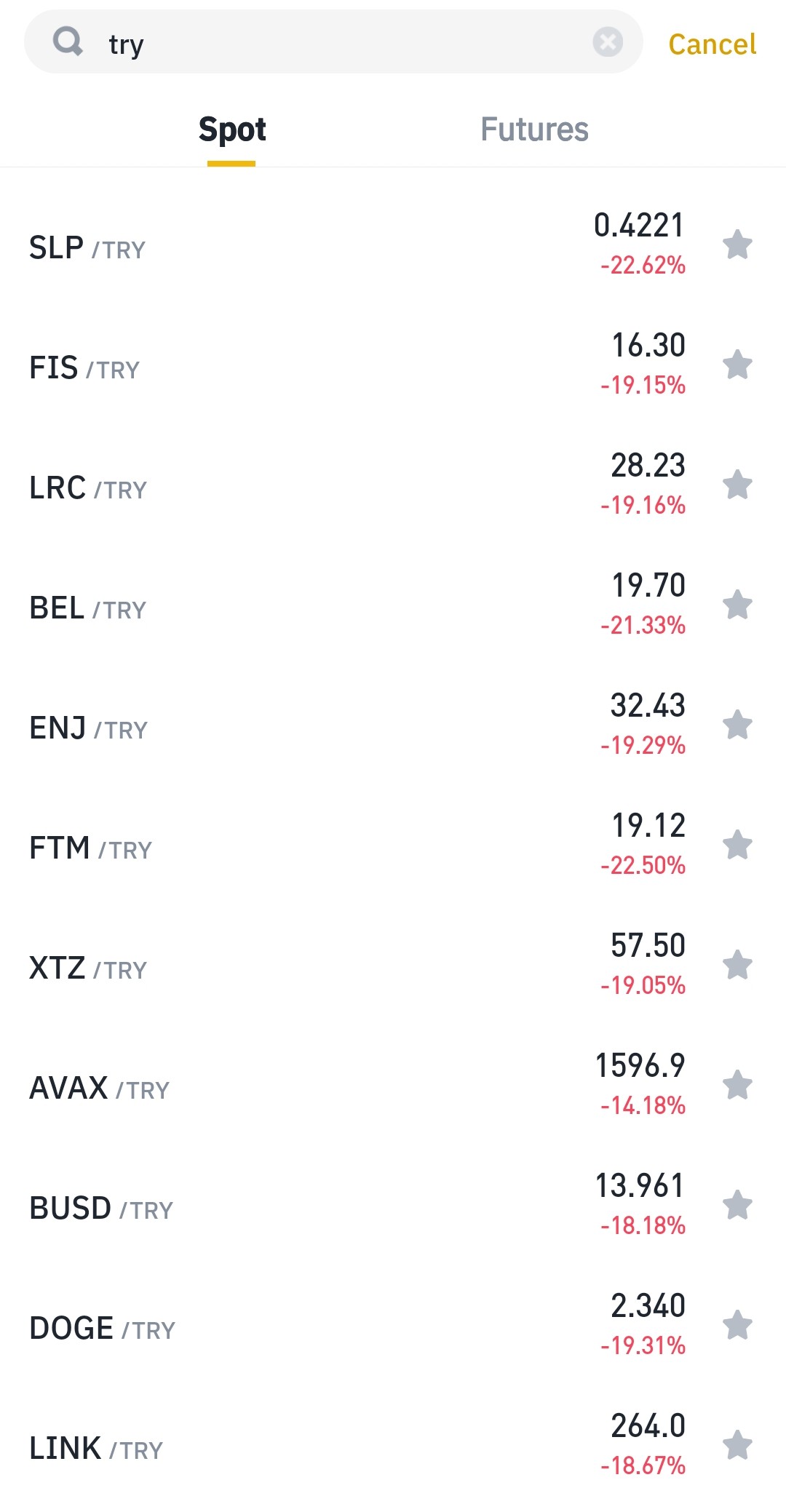Switch to the Futures tab

534,130
